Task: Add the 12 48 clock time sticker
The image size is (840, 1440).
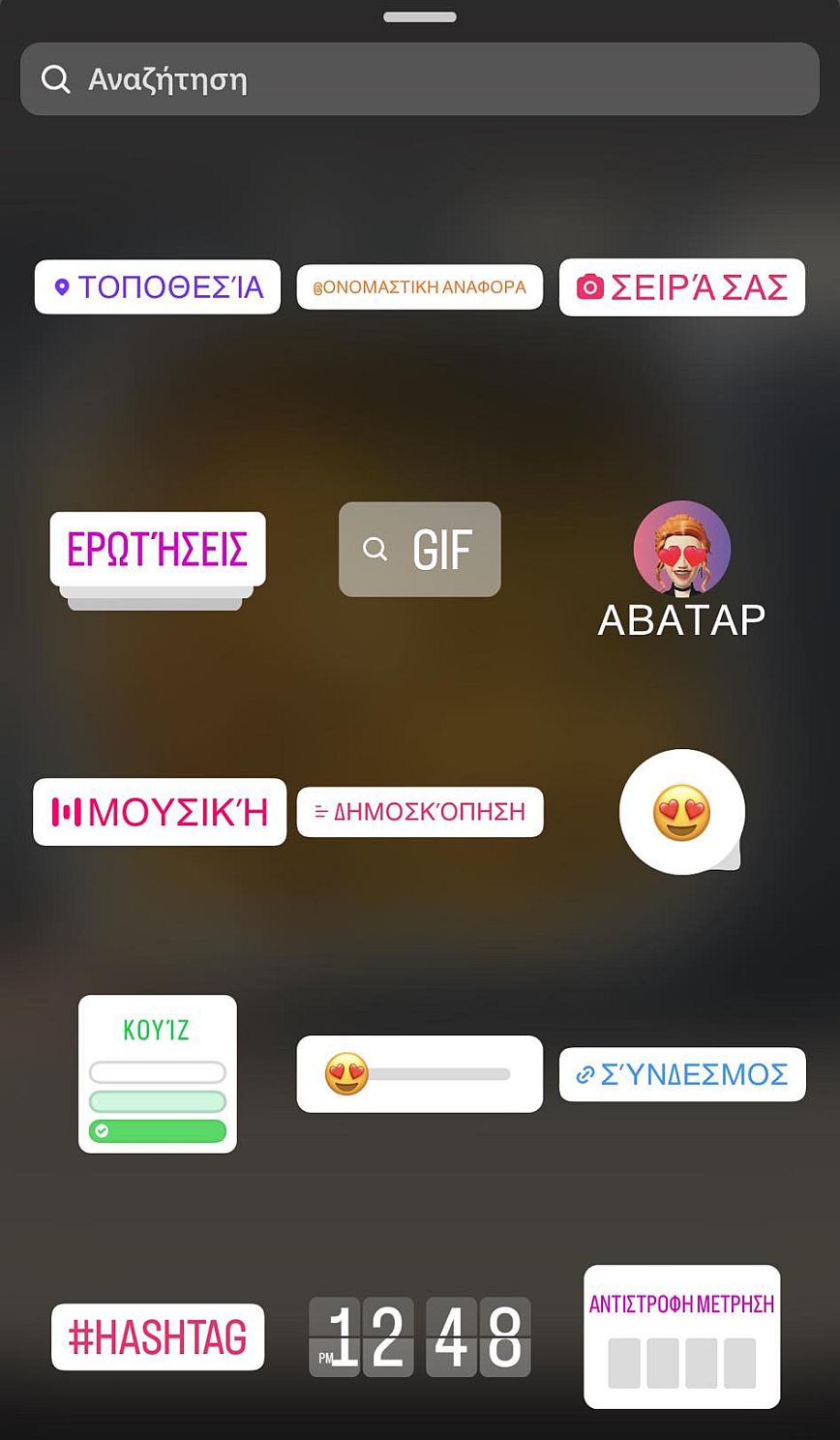Action: tap(419, 1336)
